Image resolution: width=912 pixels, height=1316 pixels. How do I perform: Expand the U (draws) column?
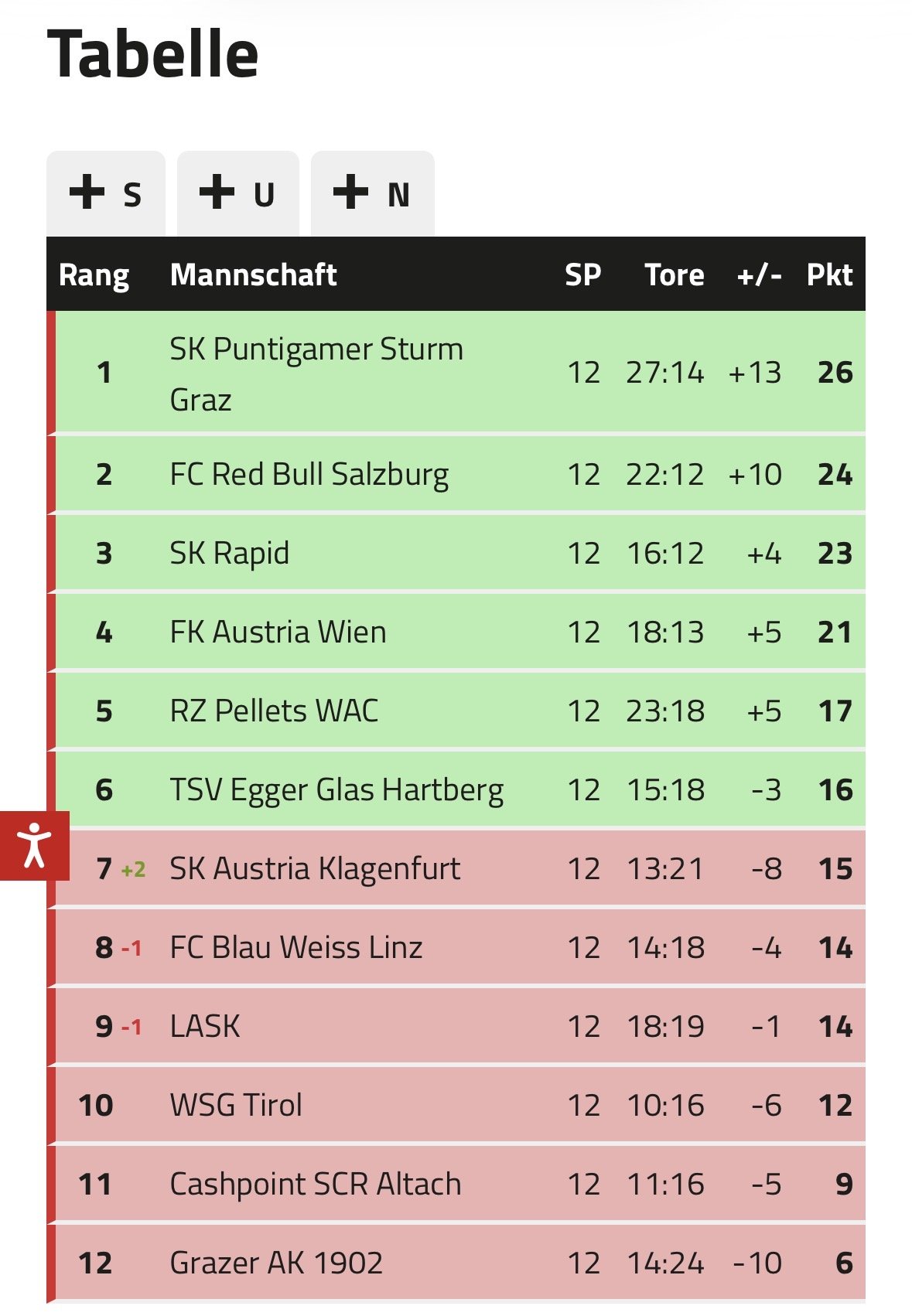pyautogui.click(x=237, y=193)
